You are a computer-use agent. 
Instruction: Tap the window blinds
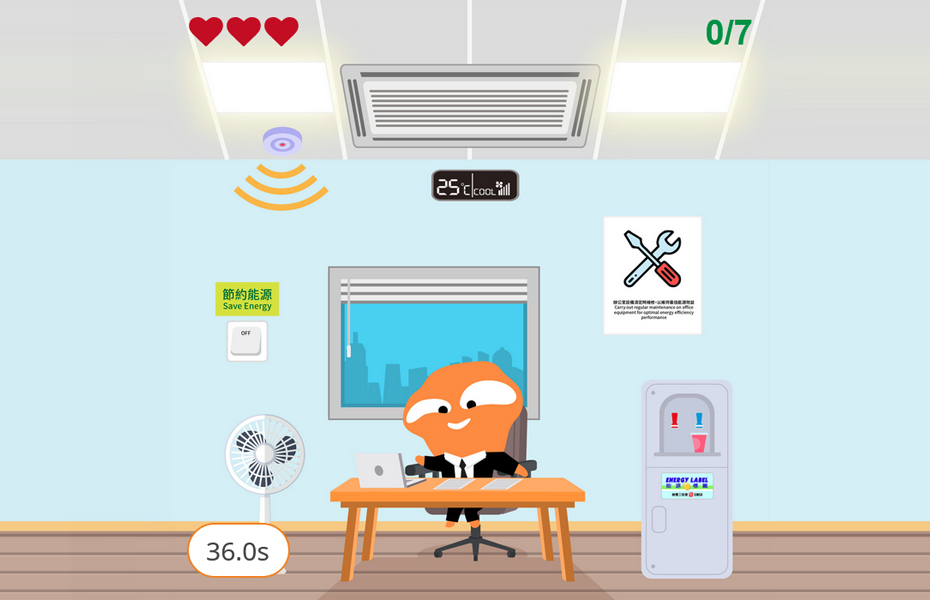434,290
